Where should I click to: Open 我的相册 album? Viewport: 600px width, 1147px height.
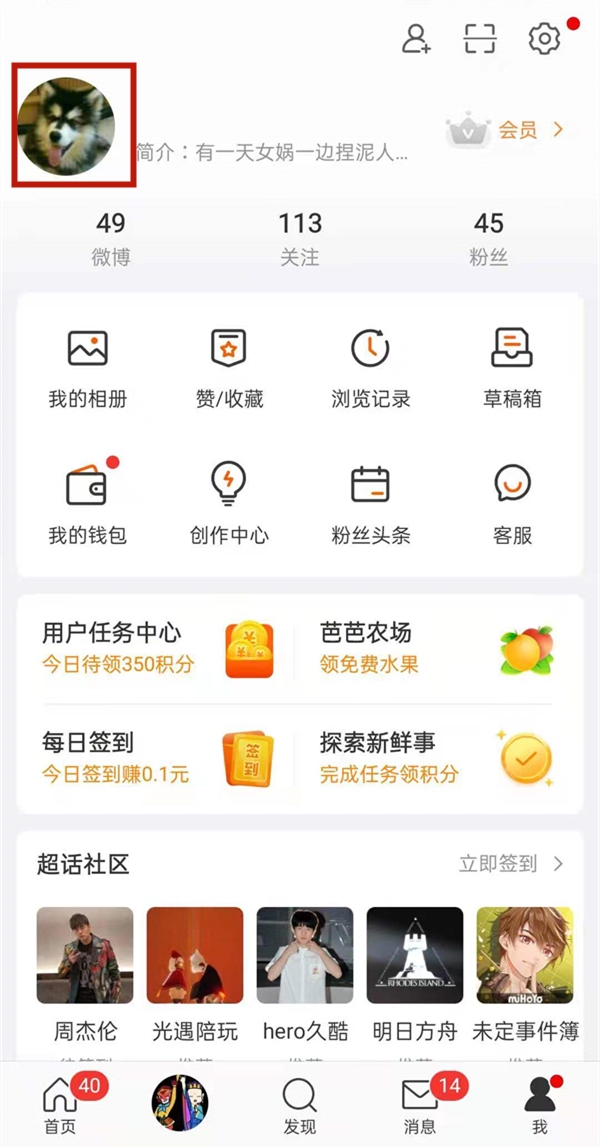click(88, 368)
